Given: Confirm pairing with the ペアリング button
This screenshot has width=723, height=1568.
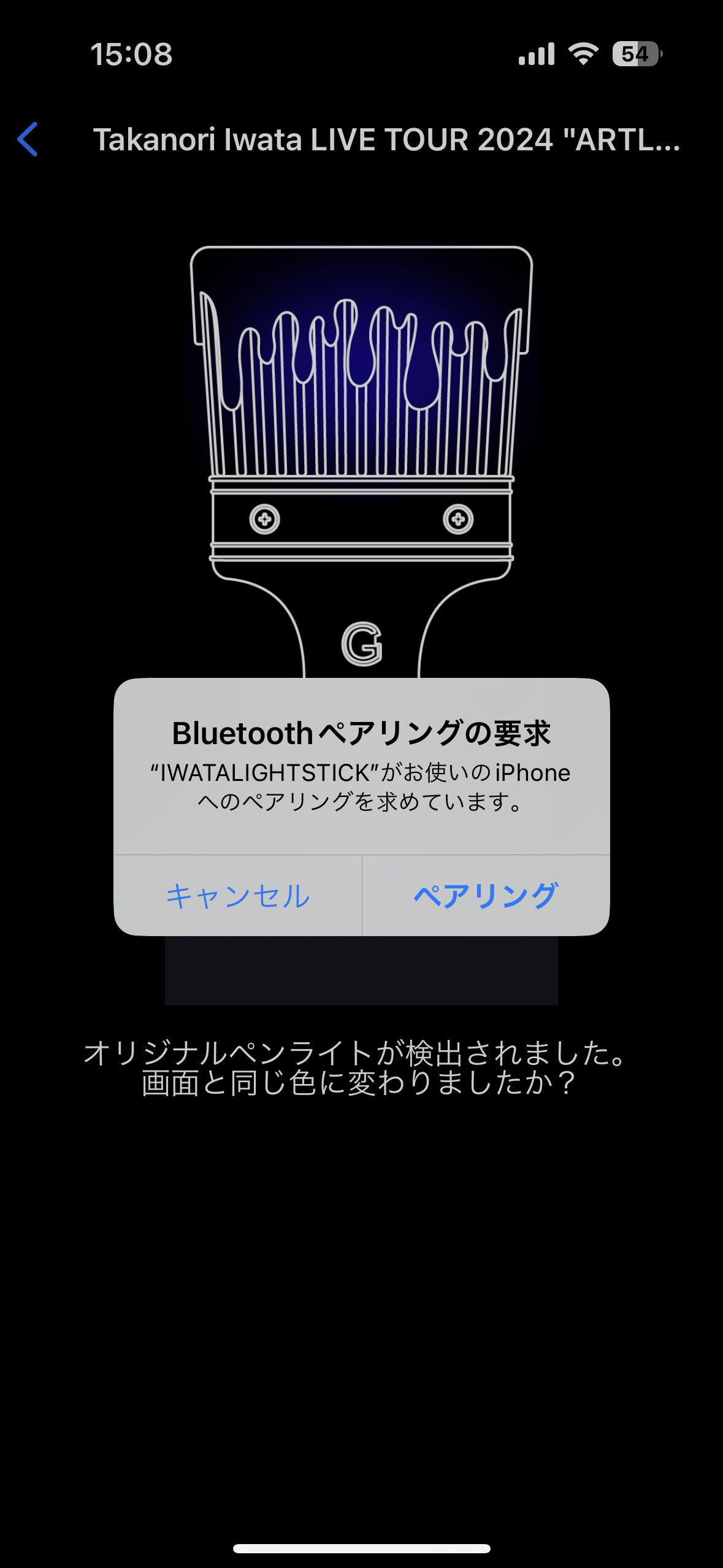Looking at the screenshot, I should pos(486,896).
